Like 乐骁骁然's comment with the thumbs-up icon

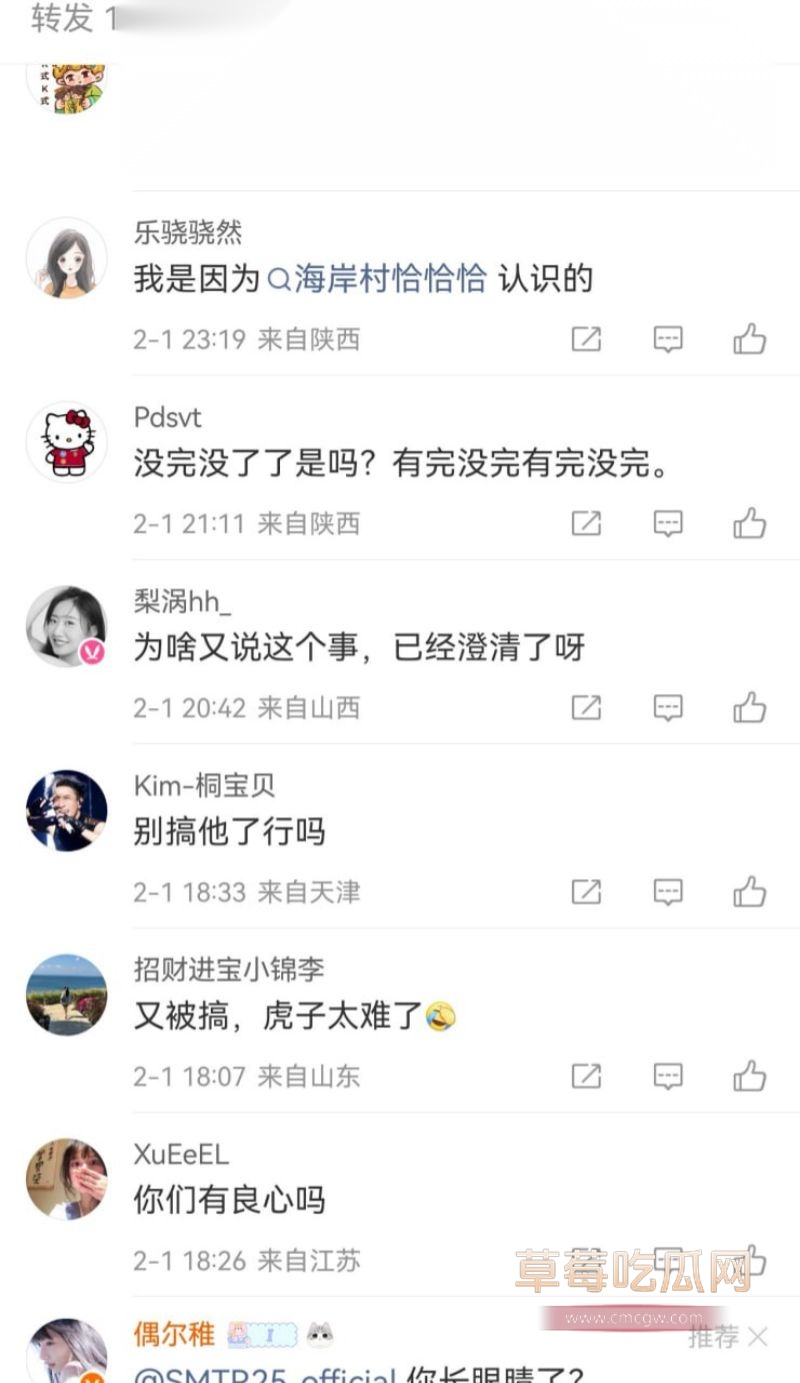pyautogui.click(x=748, y=340)
